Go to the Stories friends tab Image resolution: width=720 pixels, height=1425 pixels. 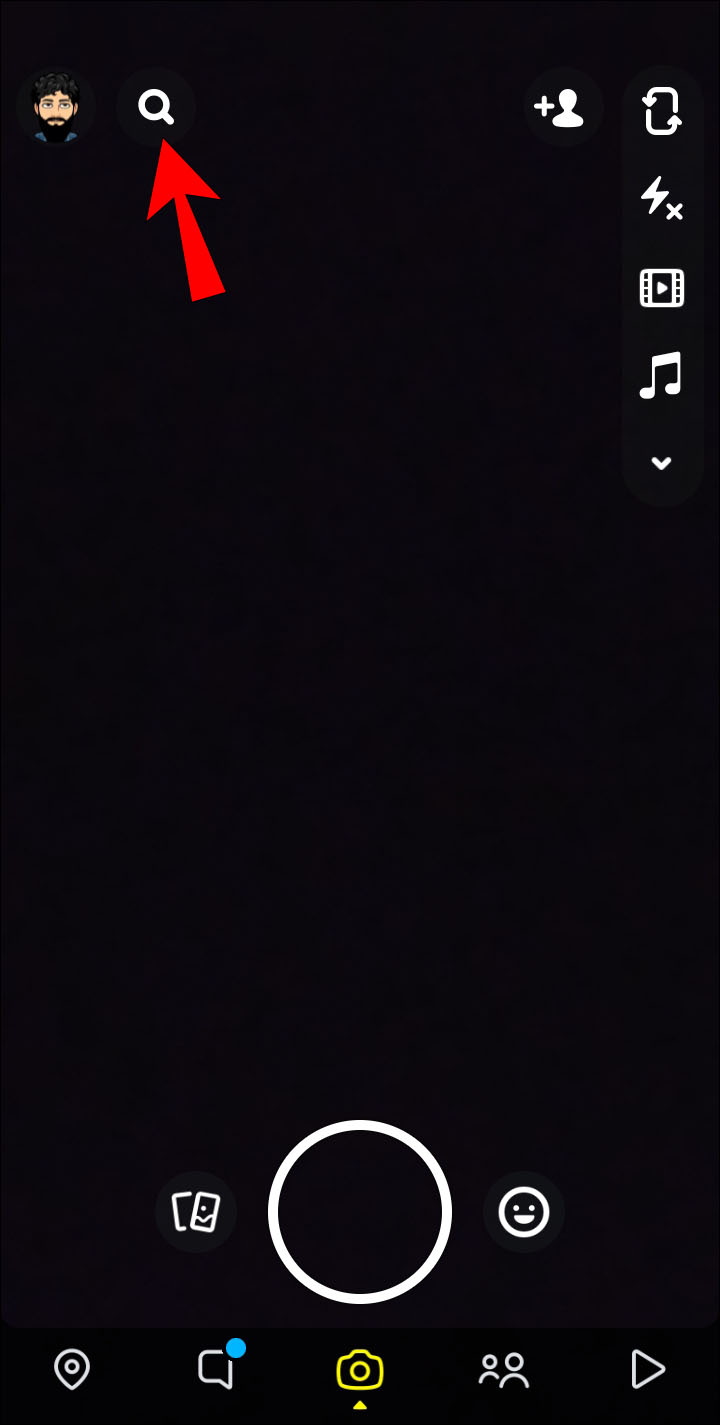pyautogui.click(x=503, y=1369)
